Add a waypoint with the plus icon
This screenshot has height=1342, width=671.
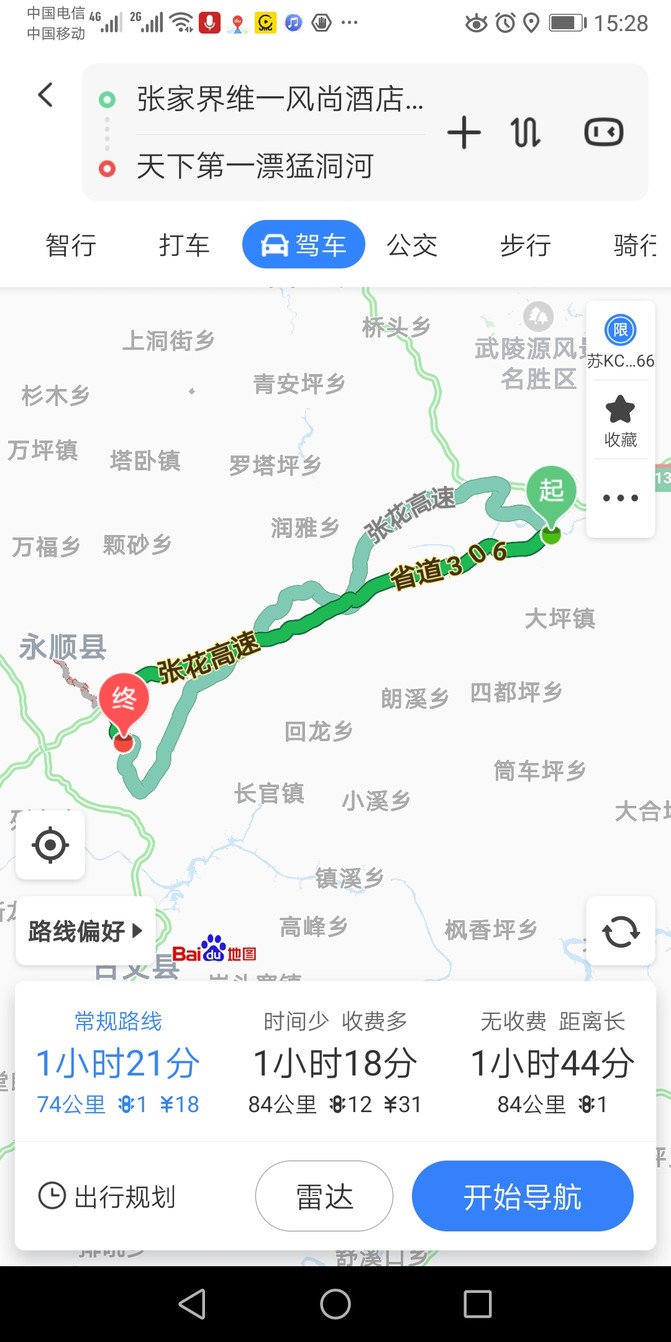click(x=464, y=132)
